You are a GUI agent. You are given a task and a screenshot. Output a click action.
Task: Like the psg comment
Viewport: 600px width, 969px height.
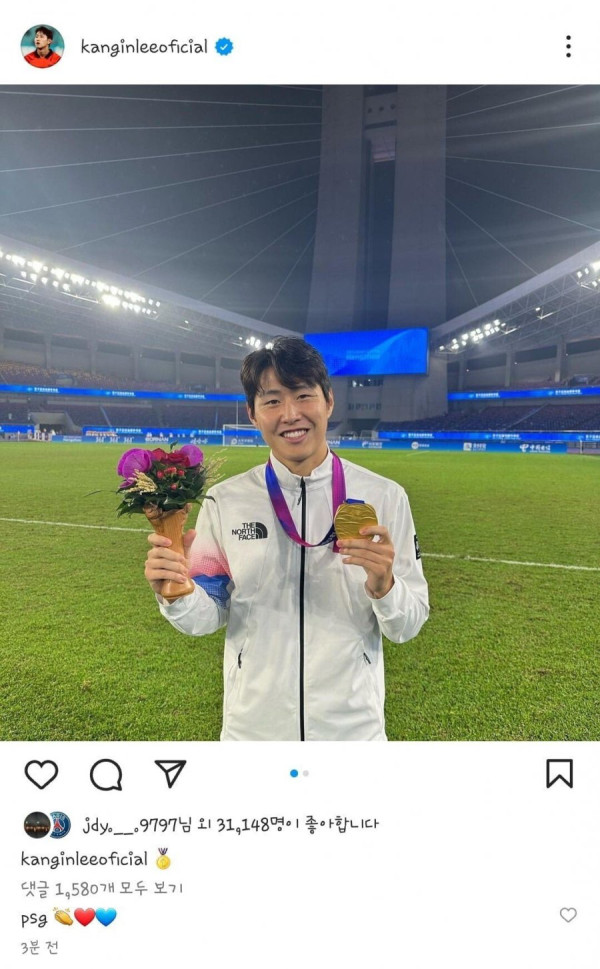coord(568,915)
